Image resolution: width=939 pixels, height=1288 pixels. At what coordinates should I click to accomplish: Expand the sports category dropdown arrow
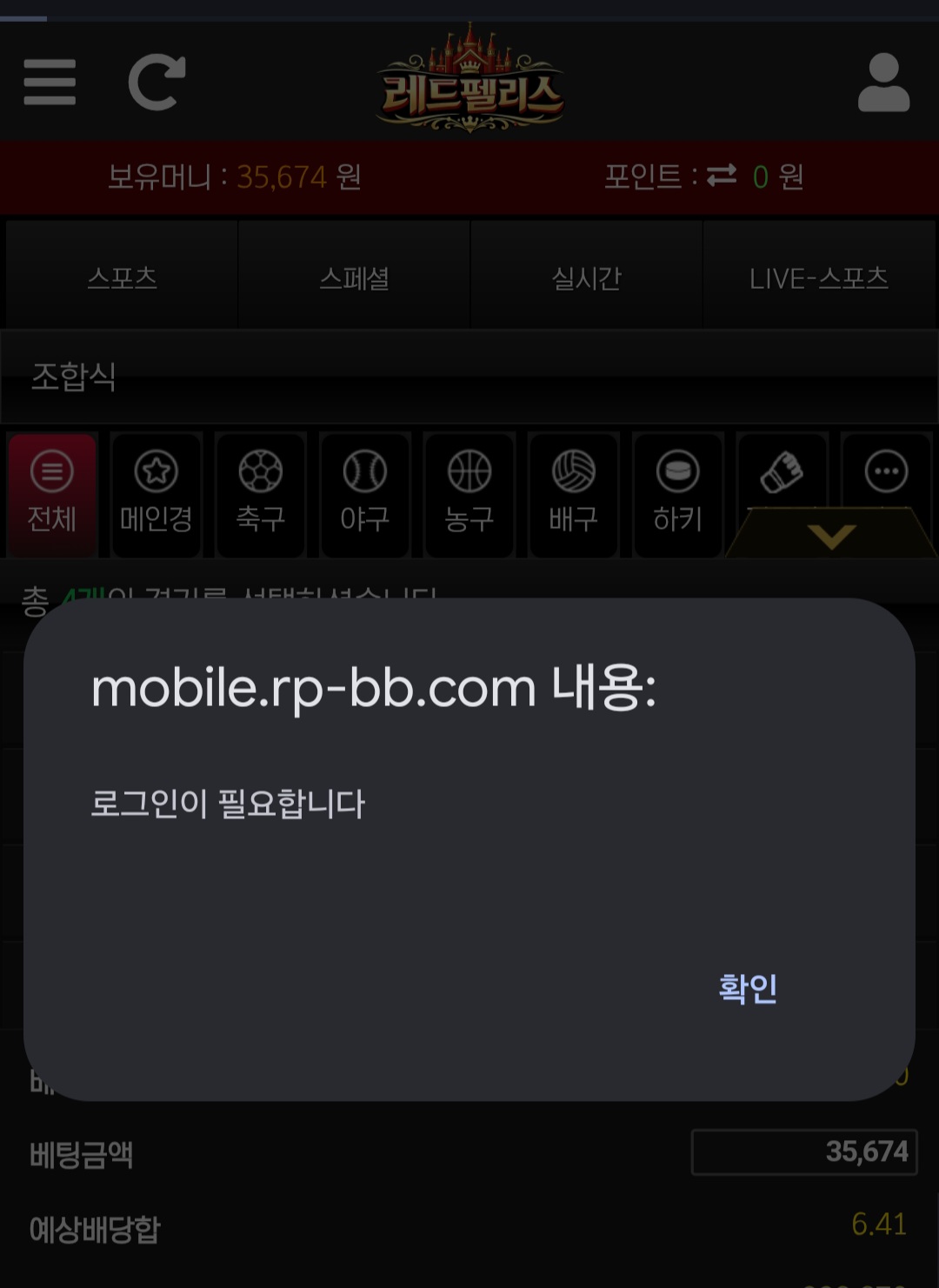tap(831, 535)
